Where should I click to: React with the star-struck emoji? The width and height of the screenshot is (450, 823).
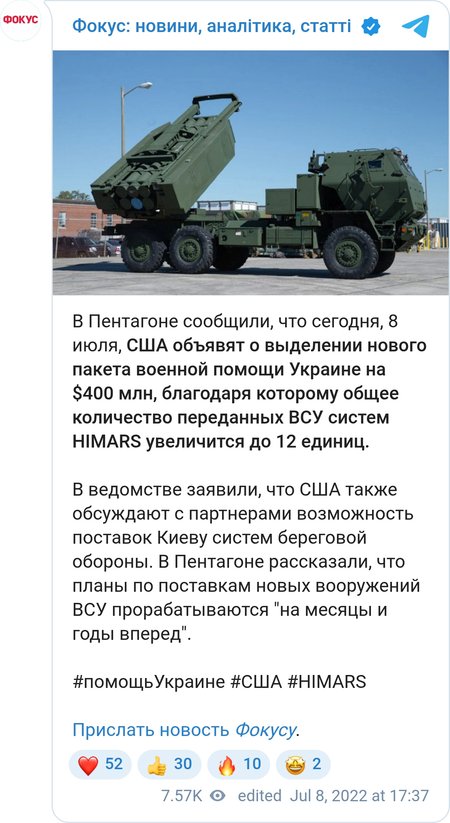coord(304,764)
